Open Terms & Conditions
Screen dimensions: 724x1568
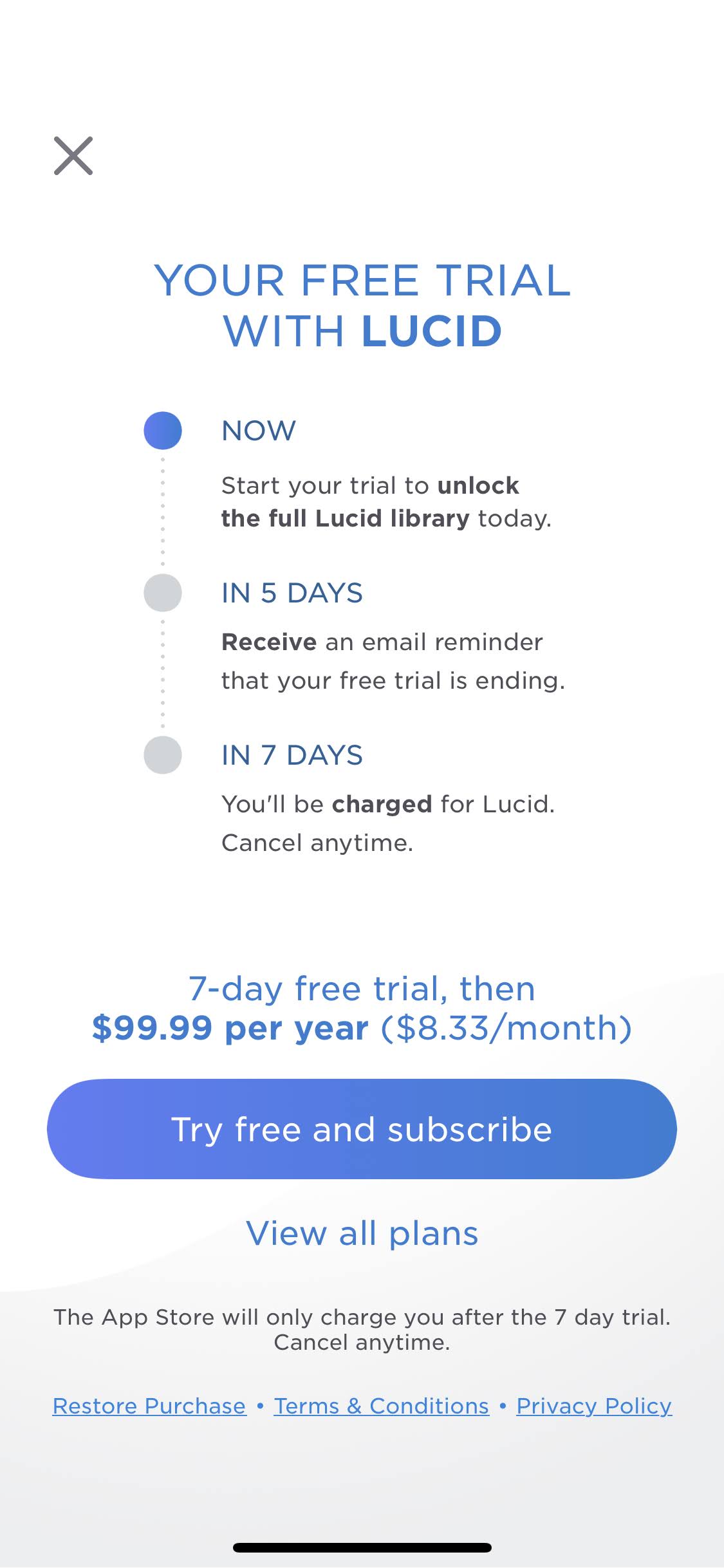click(x=381, y=1406)
